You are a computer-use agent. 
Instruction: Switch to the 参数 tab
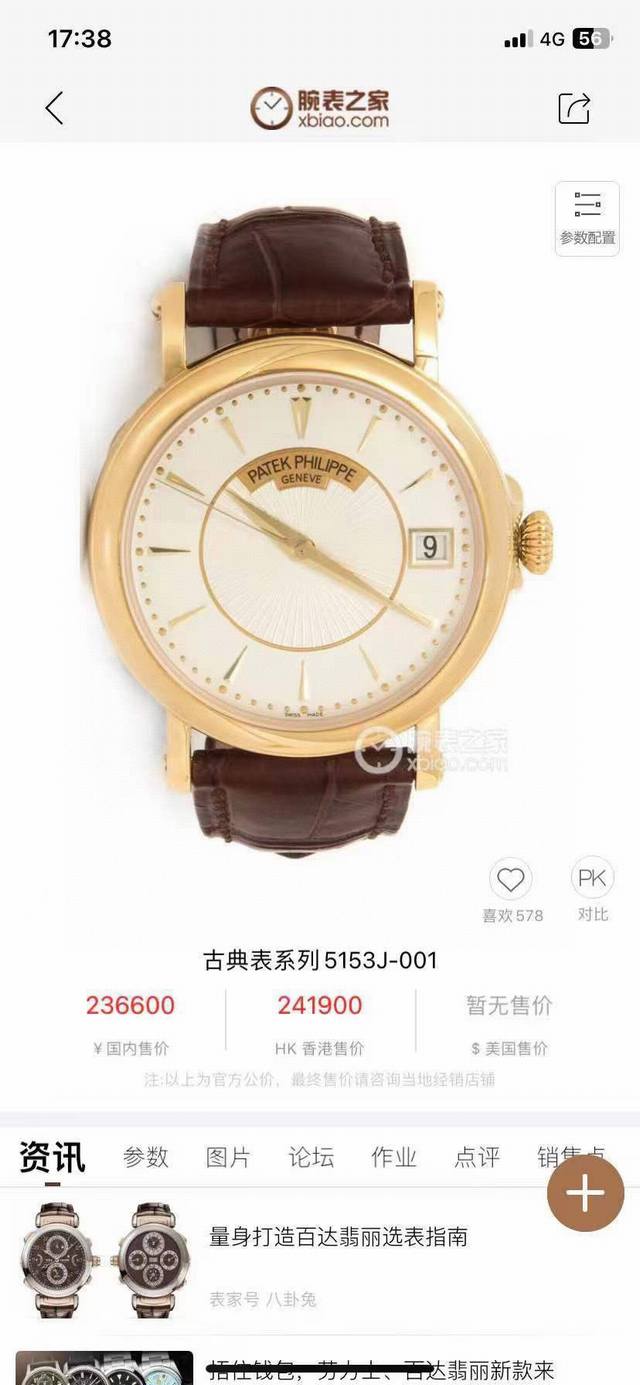pos(146,1157)
